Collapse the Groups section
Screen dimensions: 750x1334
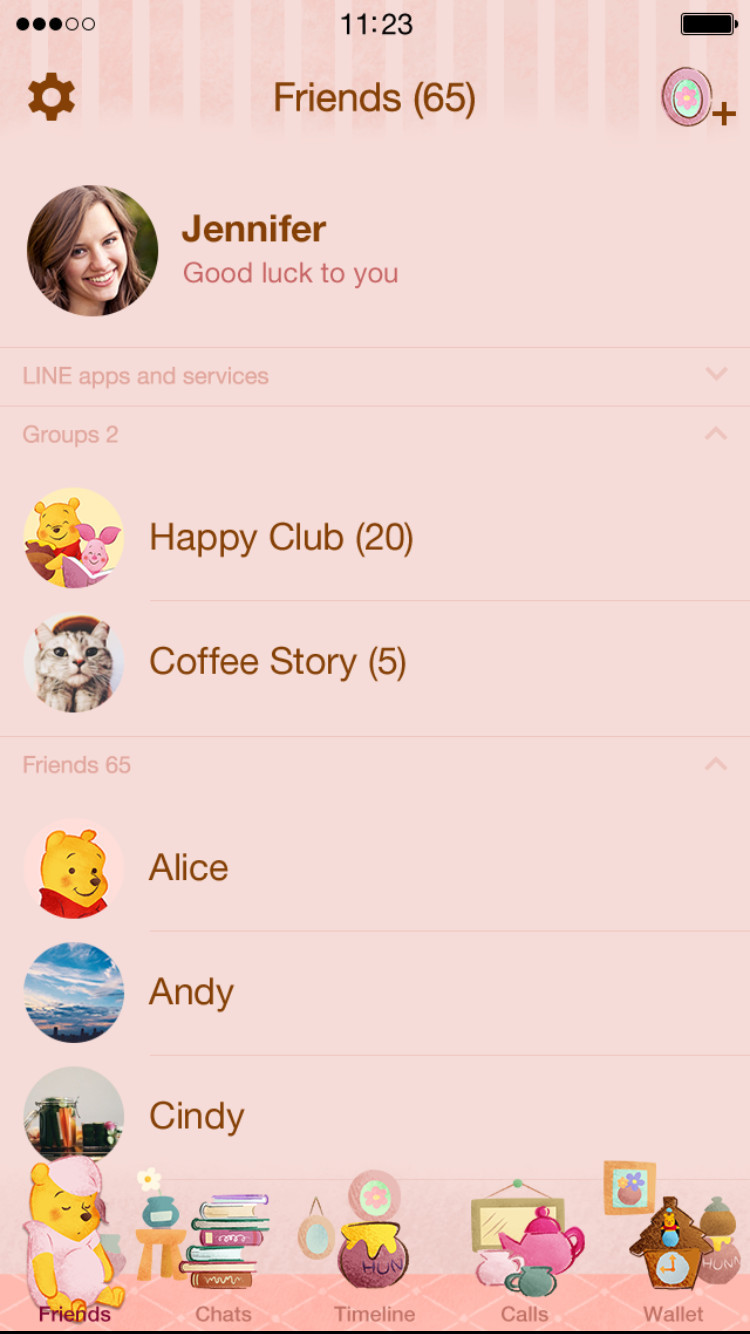click(715, 434)
